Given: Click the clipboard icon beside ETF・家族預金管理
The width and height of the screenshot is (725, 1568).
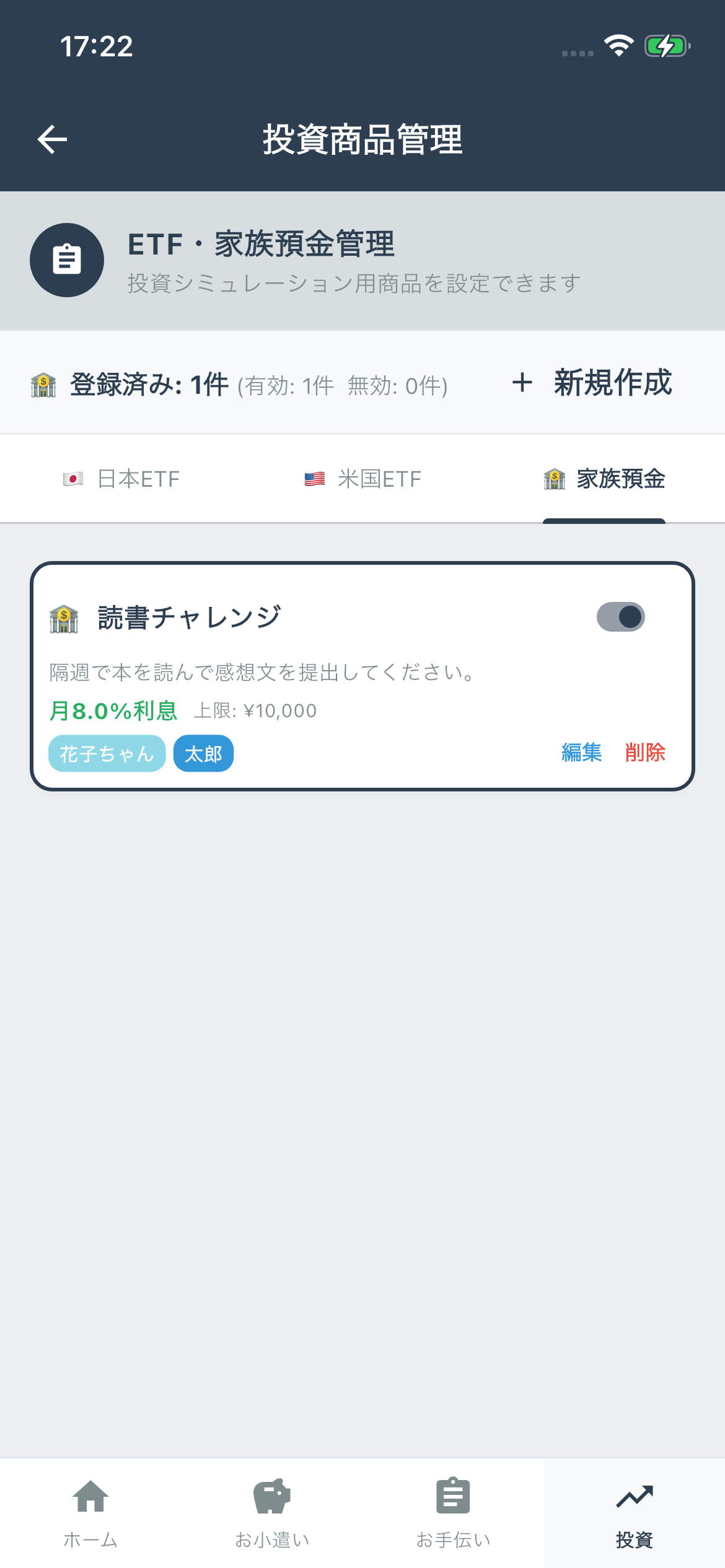Looking at the screenshot, I should coord(66,259).
